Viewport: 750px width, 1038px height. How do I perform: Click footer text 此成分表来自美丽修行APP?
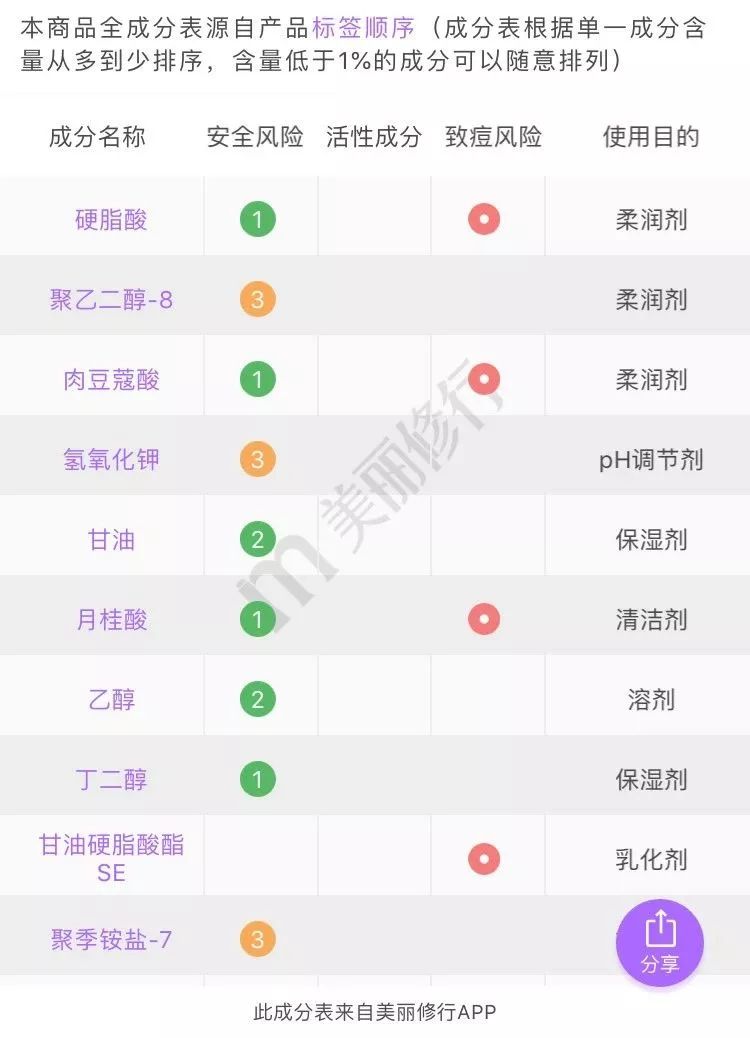click(x=375, y=1011)
